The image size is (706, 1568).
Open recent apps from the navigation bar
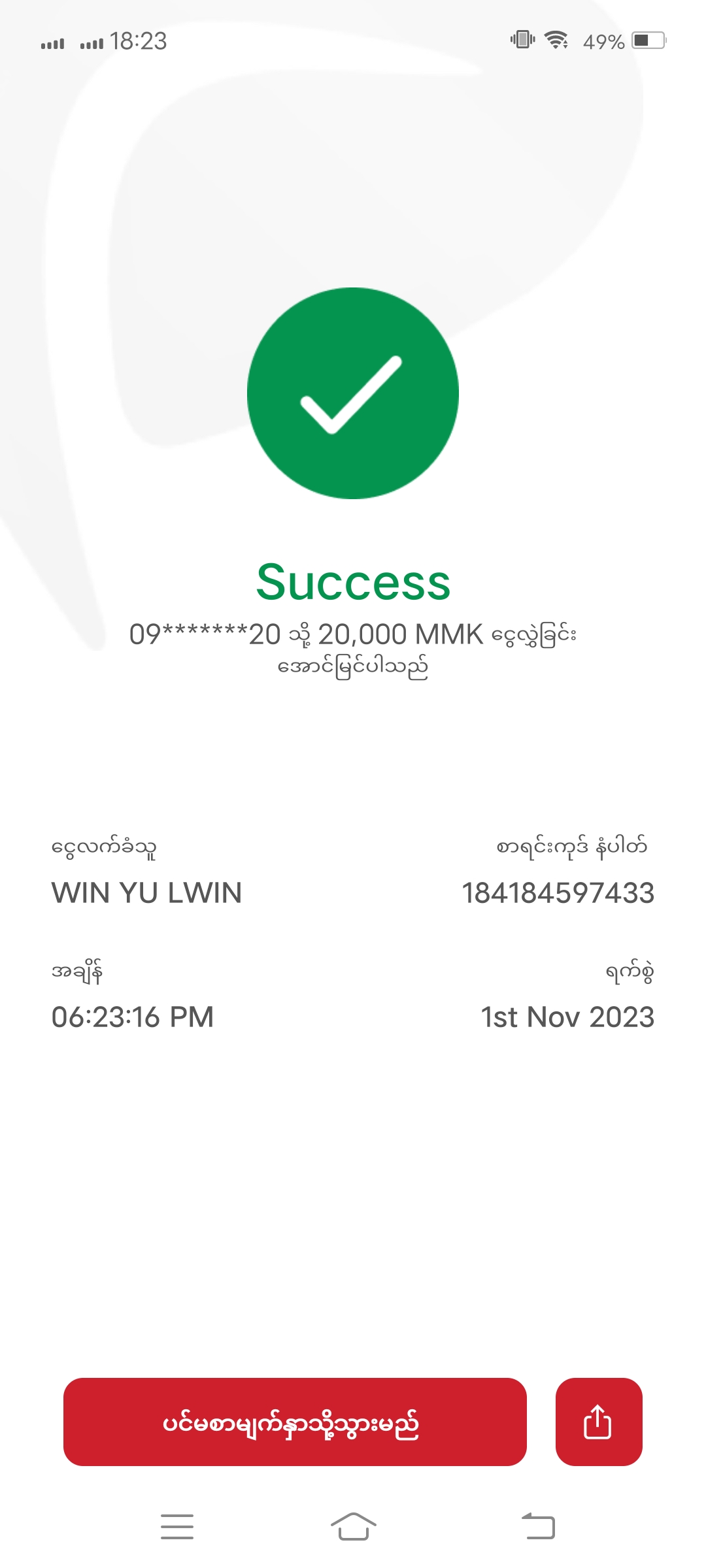coord(177,1526)
